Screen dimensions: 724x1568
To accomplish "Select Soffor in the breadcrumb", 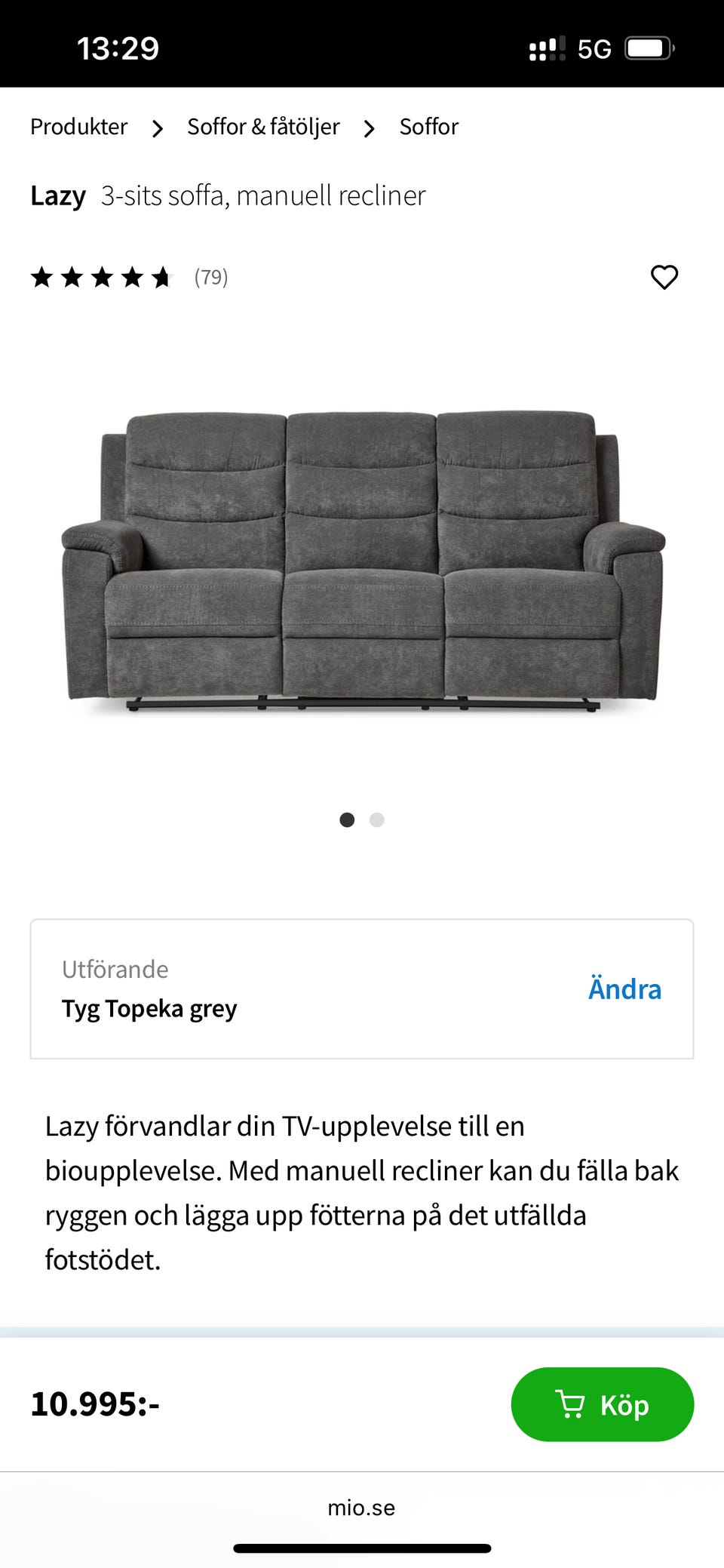I will click(x=428, y=127).
